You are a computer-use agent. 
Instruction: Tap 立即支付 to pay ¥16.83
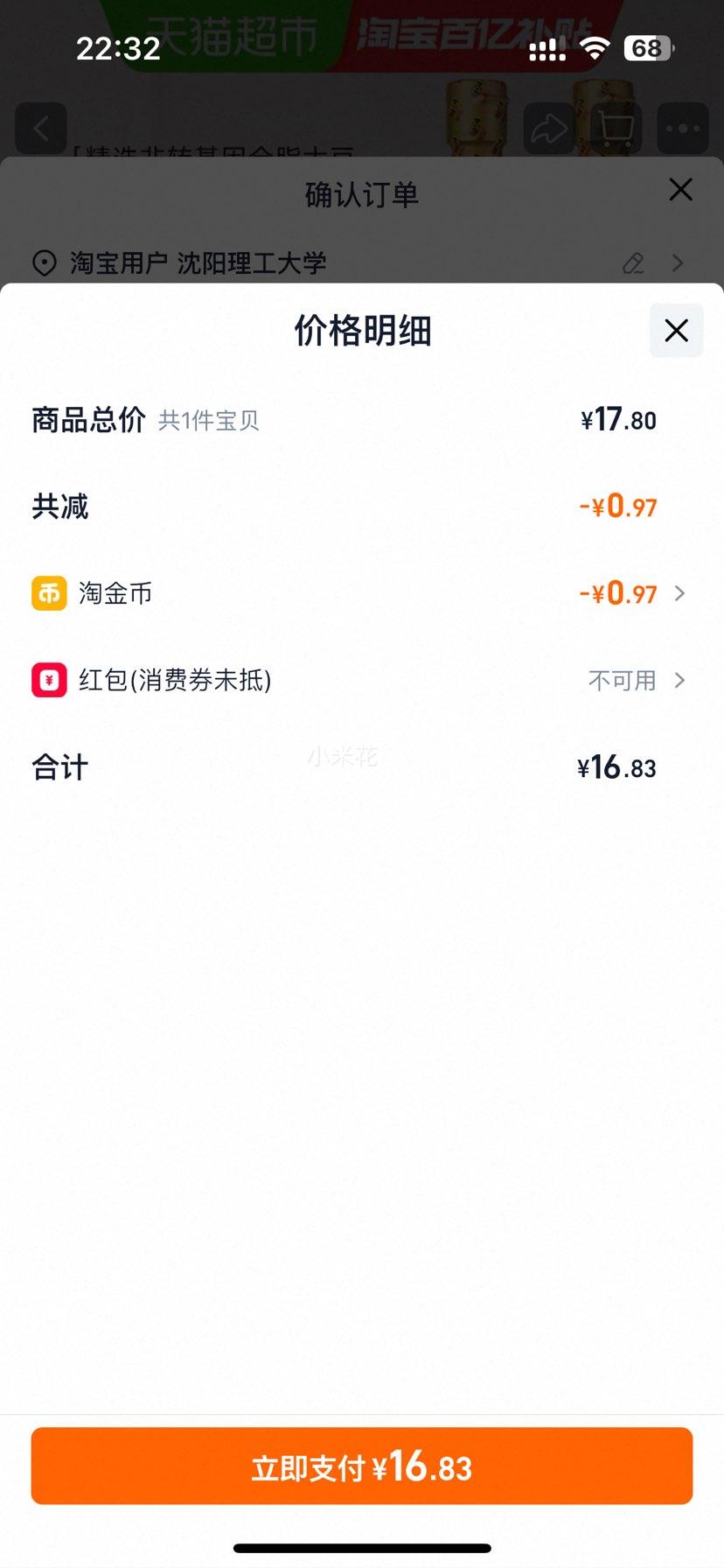click(362, 1466)
